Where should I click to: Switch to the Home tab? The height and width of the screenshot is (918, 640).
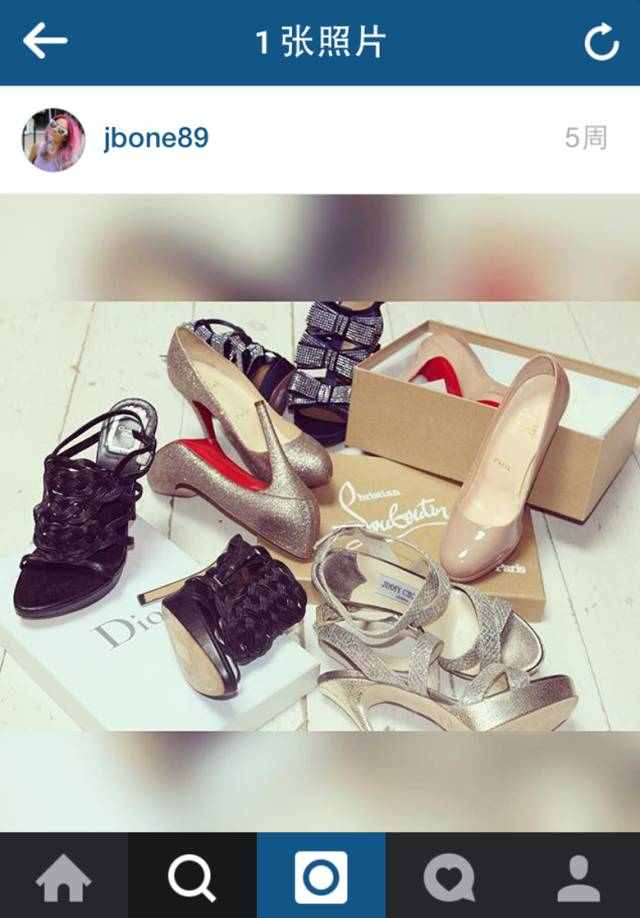pos(64,877)
